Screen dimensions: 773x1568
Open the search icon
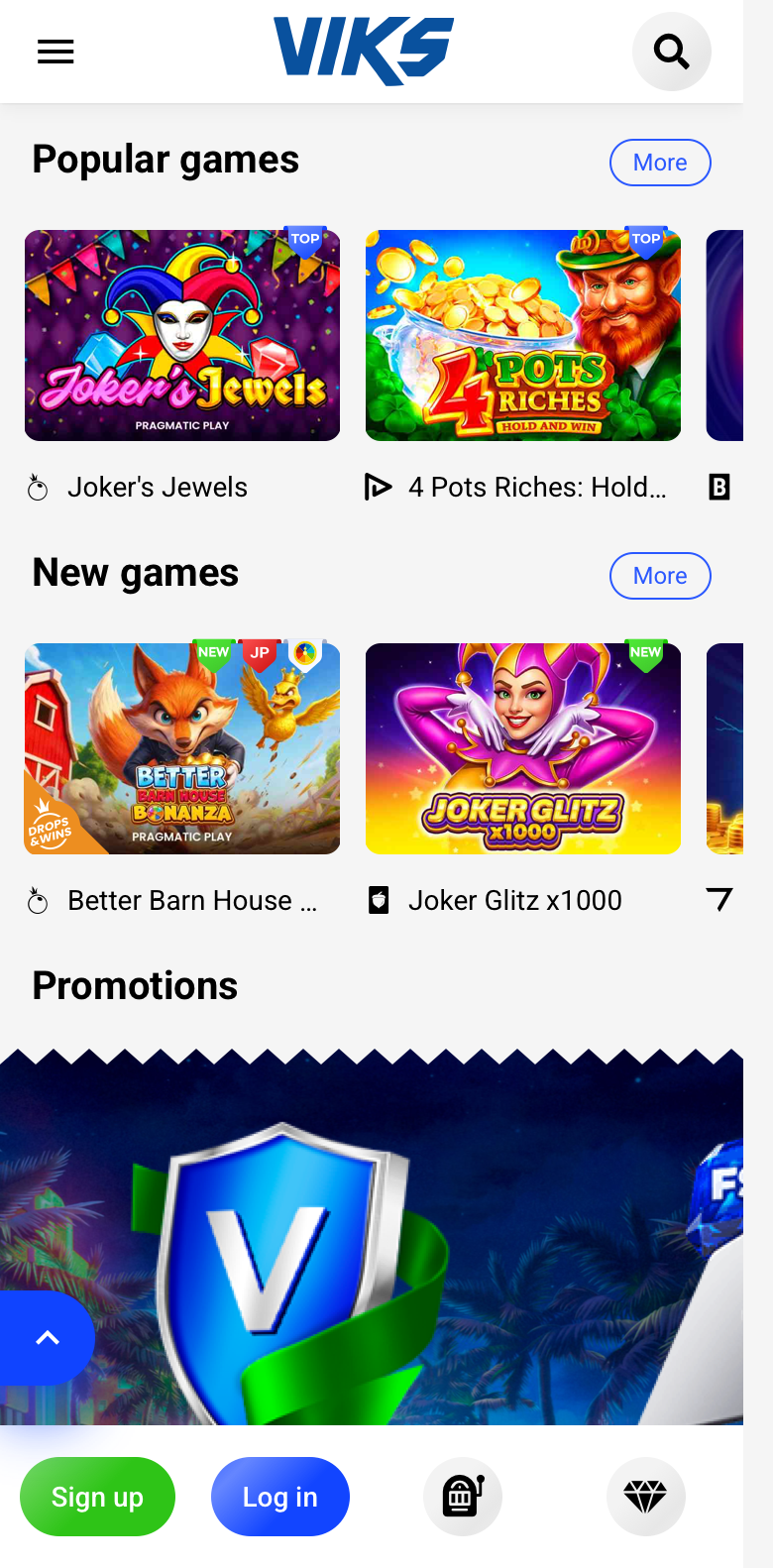tap(672, 52)
